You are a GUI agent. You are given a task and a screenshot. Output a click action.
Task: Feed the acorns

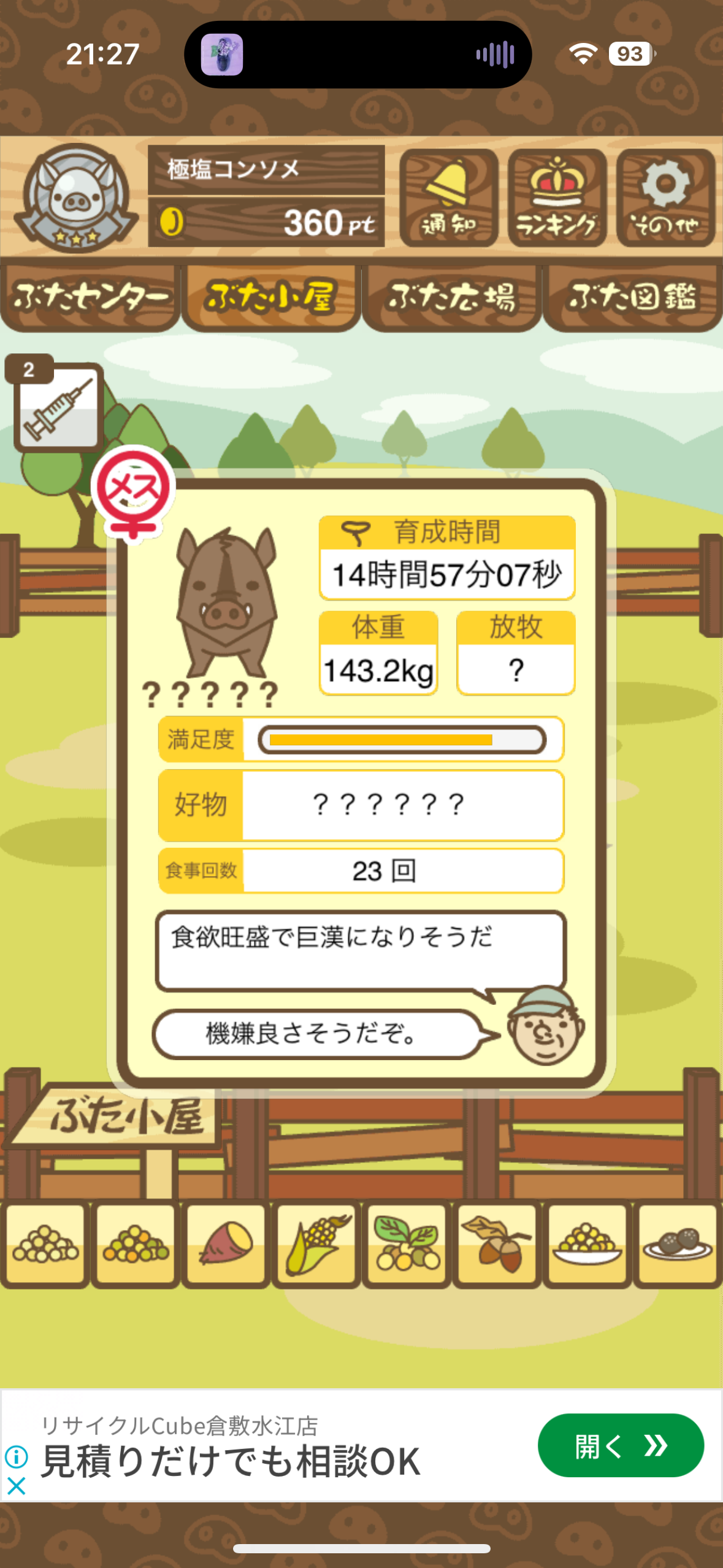coord(497,1243)
